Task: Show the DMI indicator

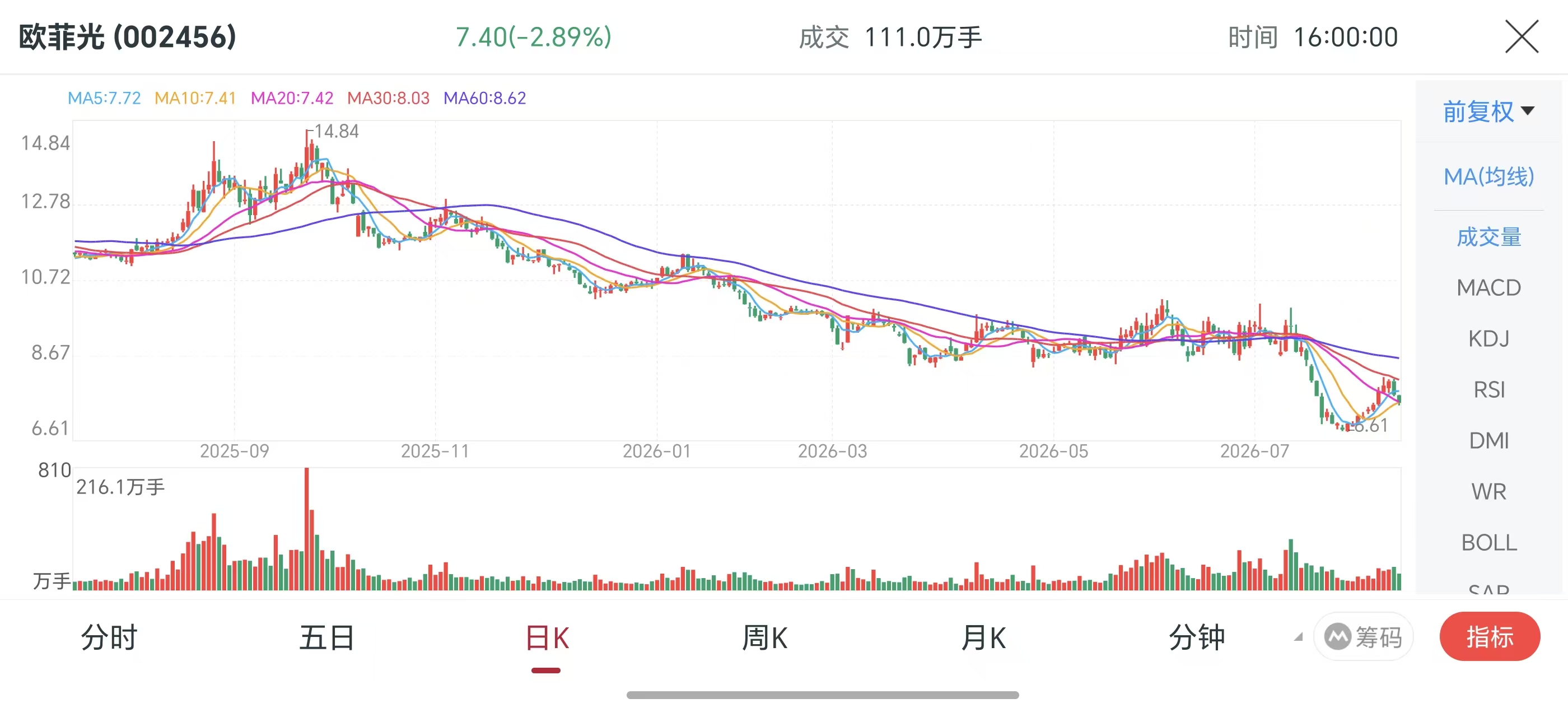Action: [1488, 441]
